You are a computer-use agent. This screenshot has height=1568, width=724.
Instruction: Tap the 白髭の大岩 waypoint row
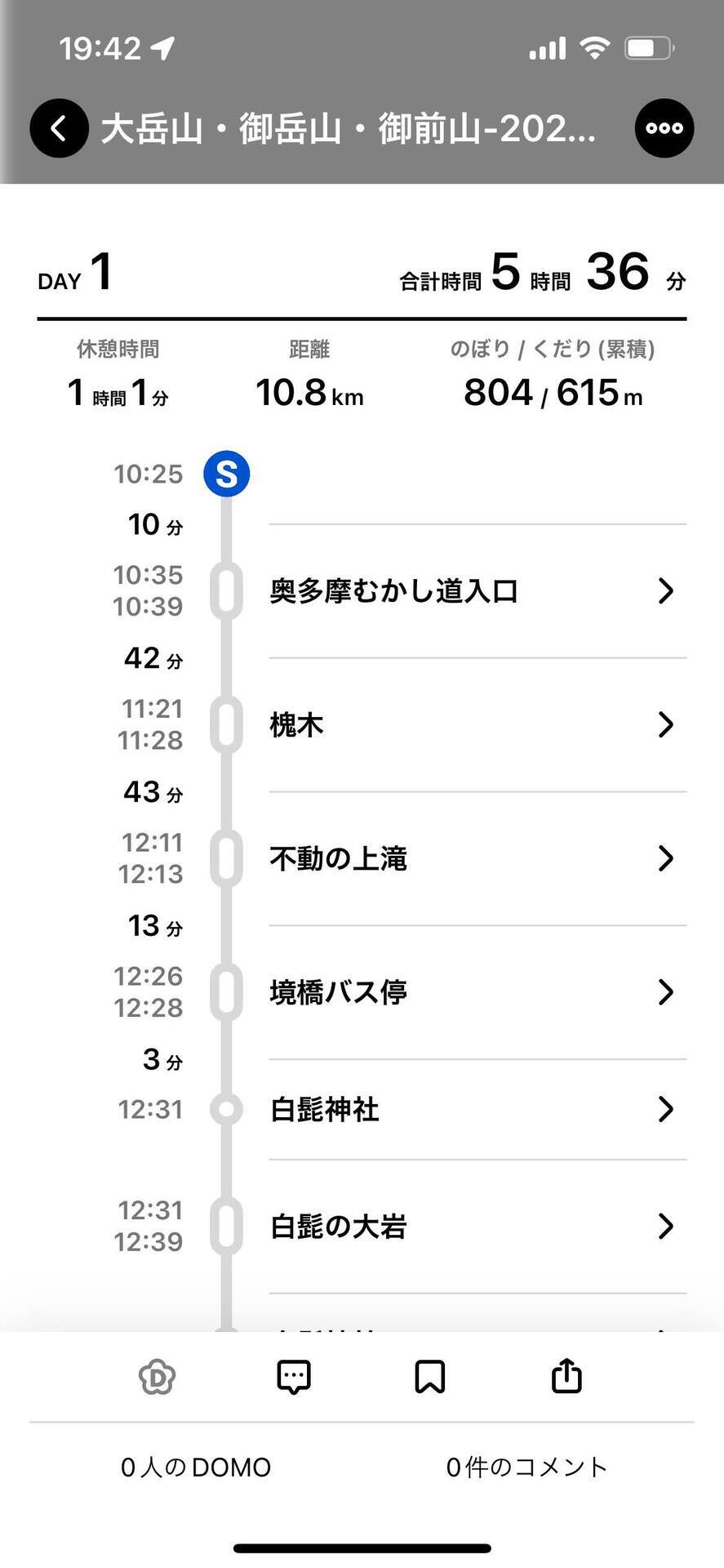click(x=477, y=1226)
